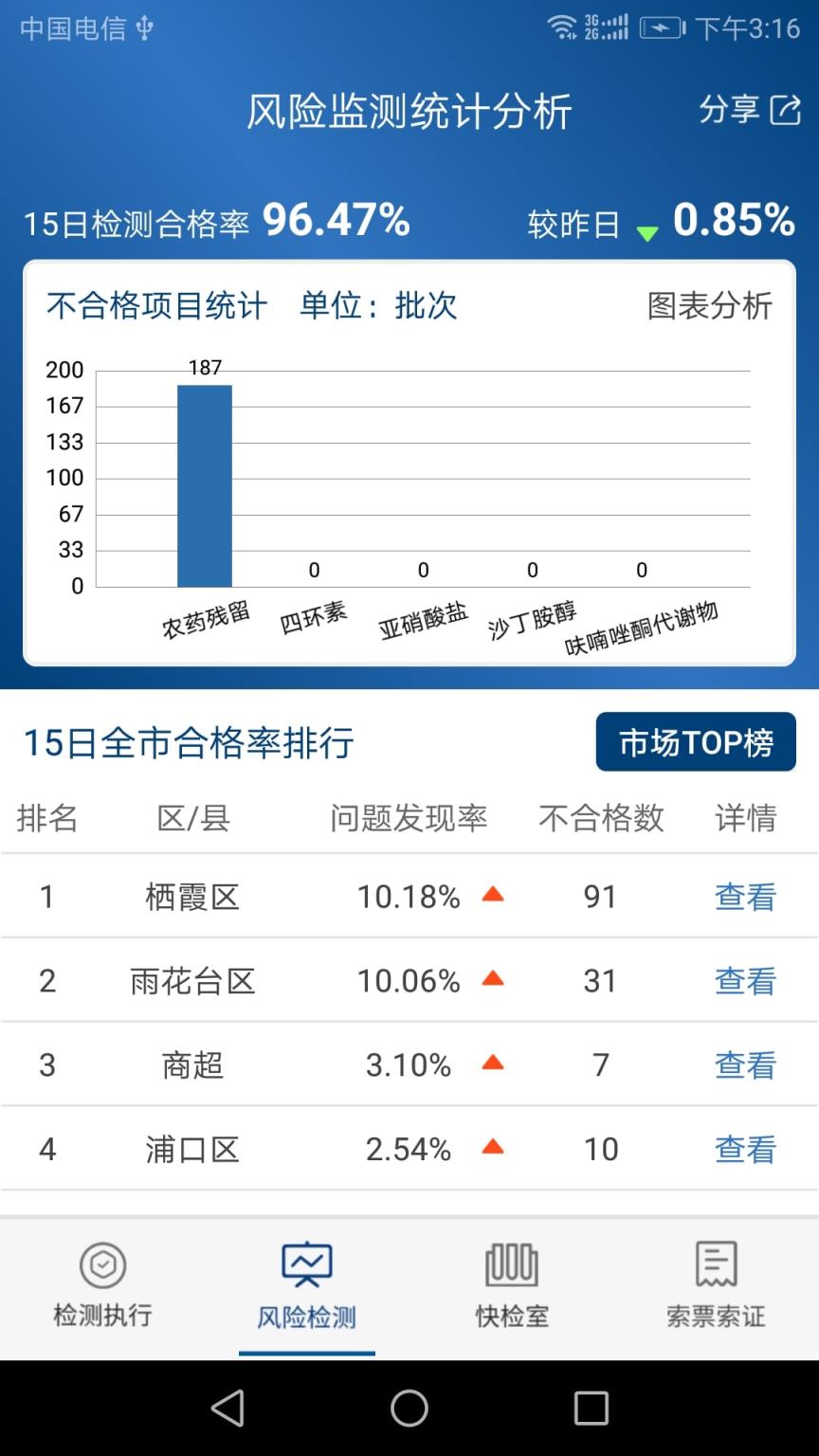
Task: Expand 查看 row for 栖霞区
Action: (x=745, y=896)
